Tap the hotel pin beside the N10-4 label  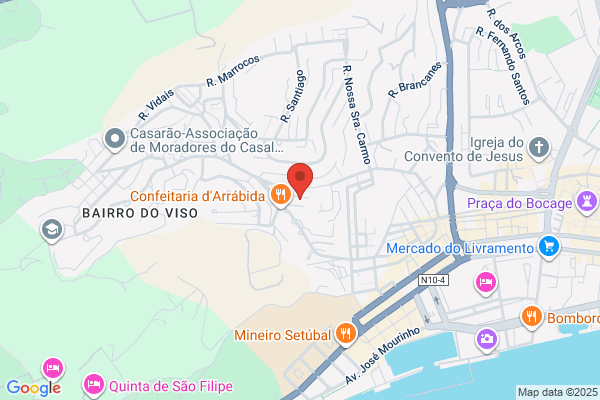[x=486, y=283]
